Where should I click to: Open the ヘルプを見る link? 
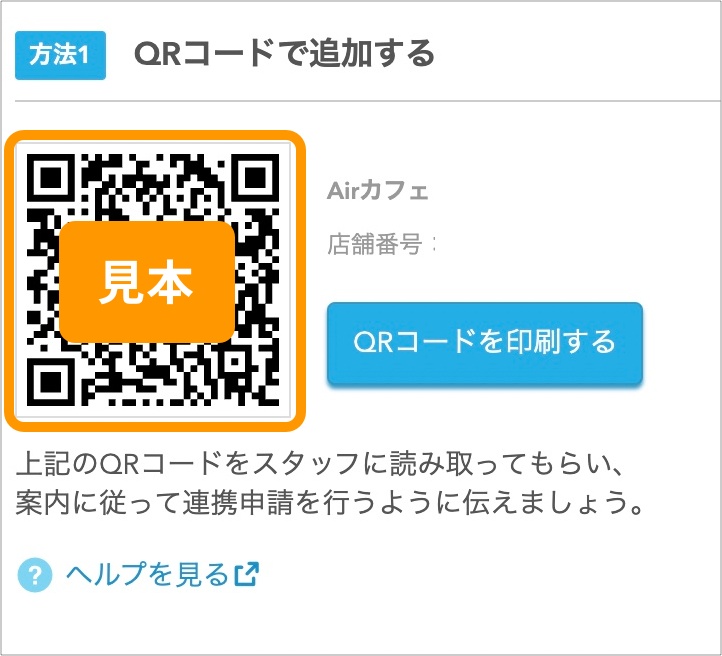coord(148,574)
